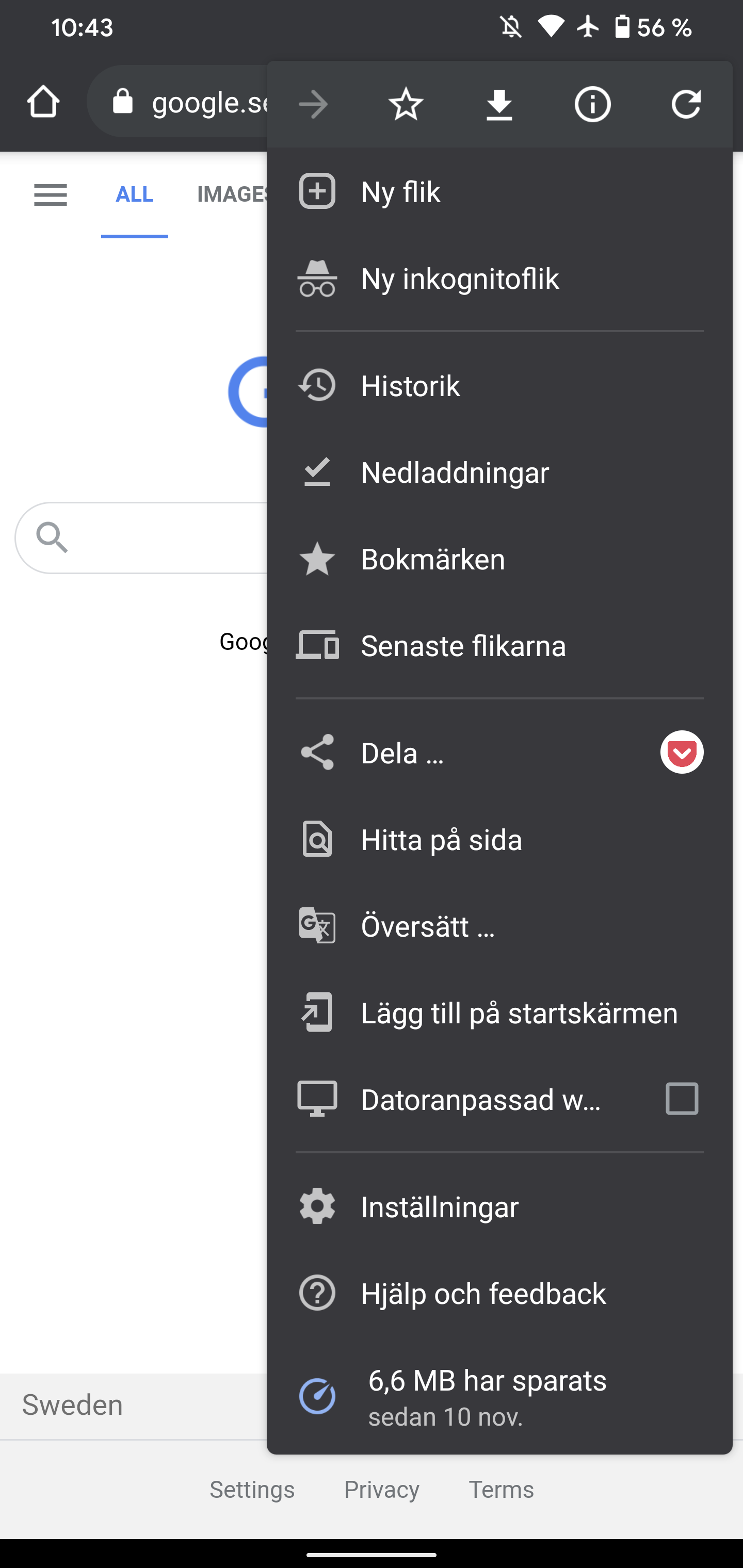Open the 6,6 MB har sparats data saver row
This screenshot has width=743, height=1568.
click(x=499, y=1397)
